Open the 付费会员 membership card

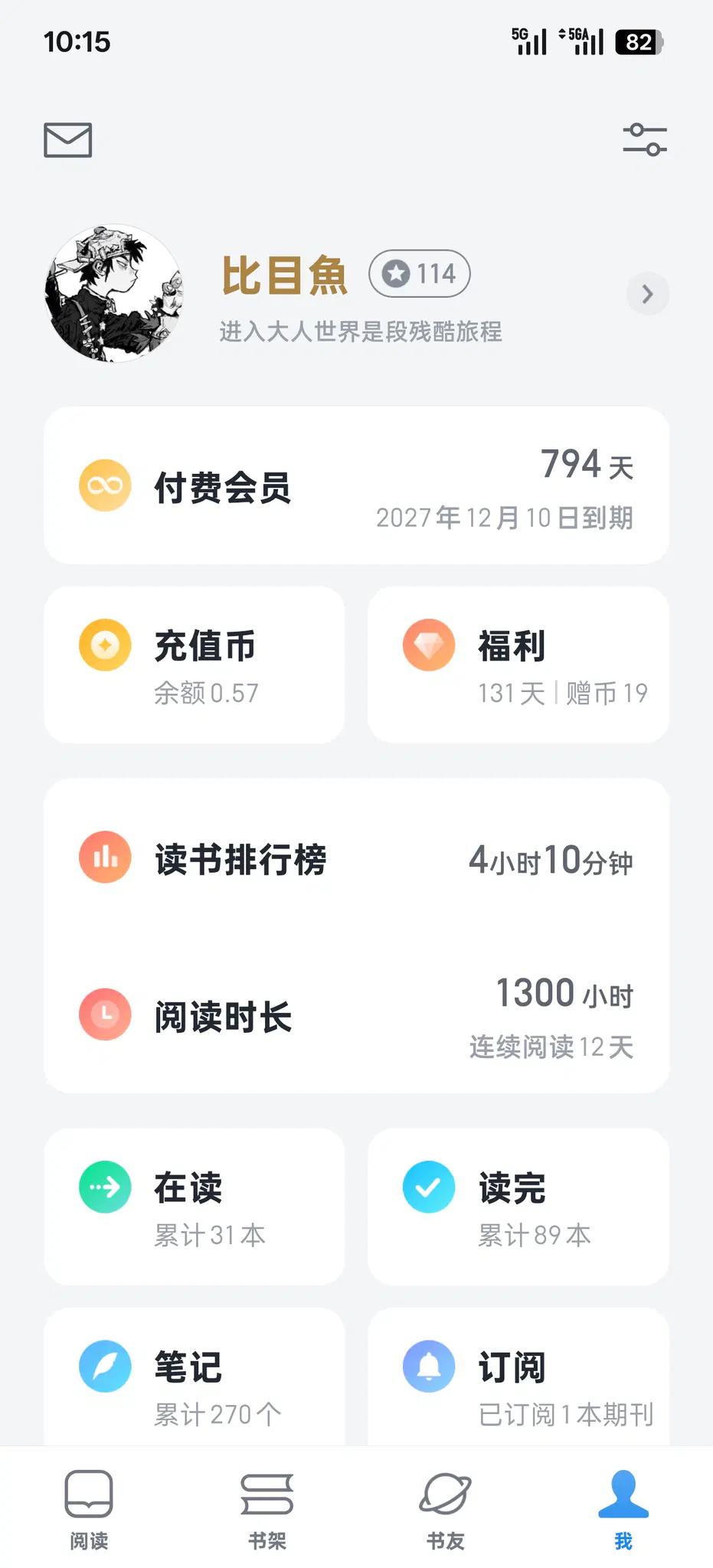tap(356, 486)
